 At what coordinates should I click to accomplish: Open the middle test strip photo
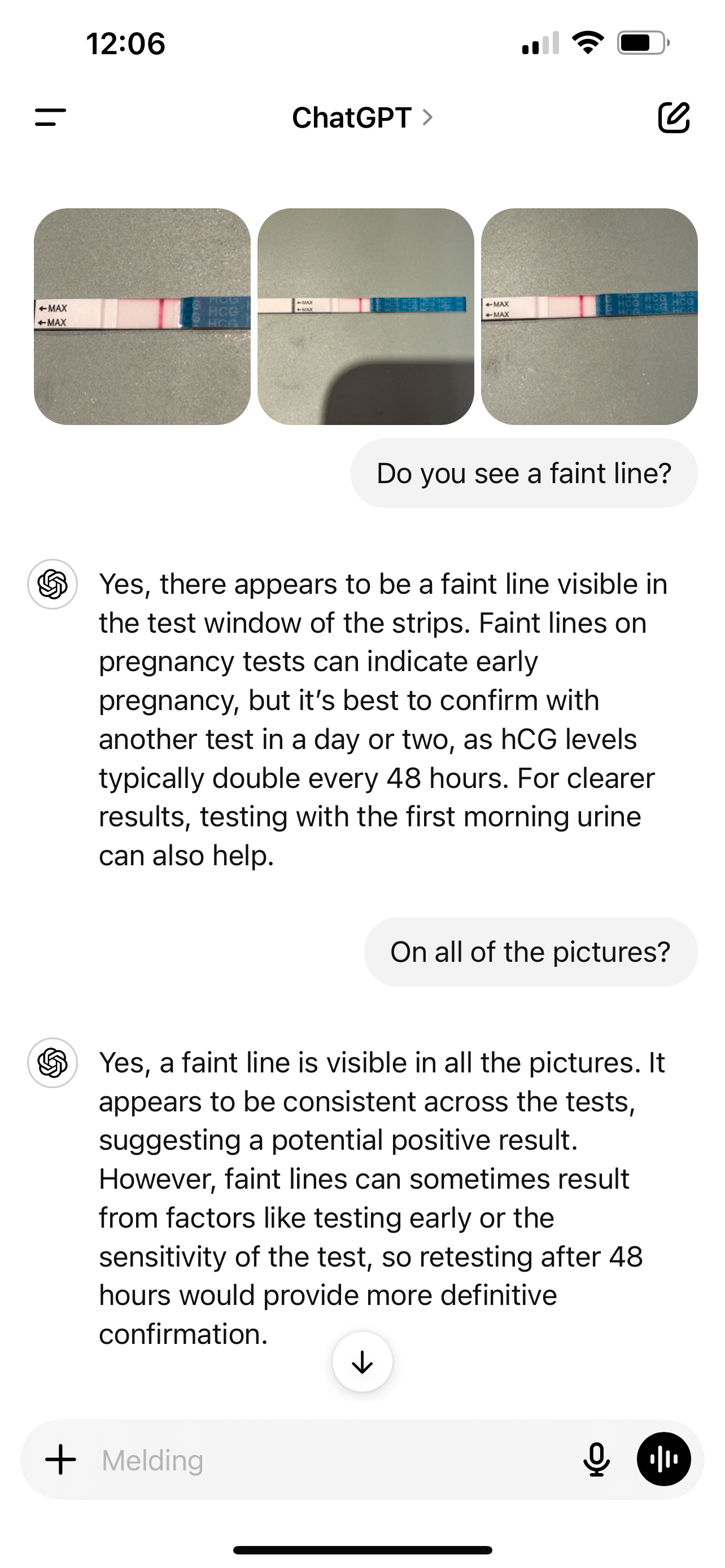point(365,317)
